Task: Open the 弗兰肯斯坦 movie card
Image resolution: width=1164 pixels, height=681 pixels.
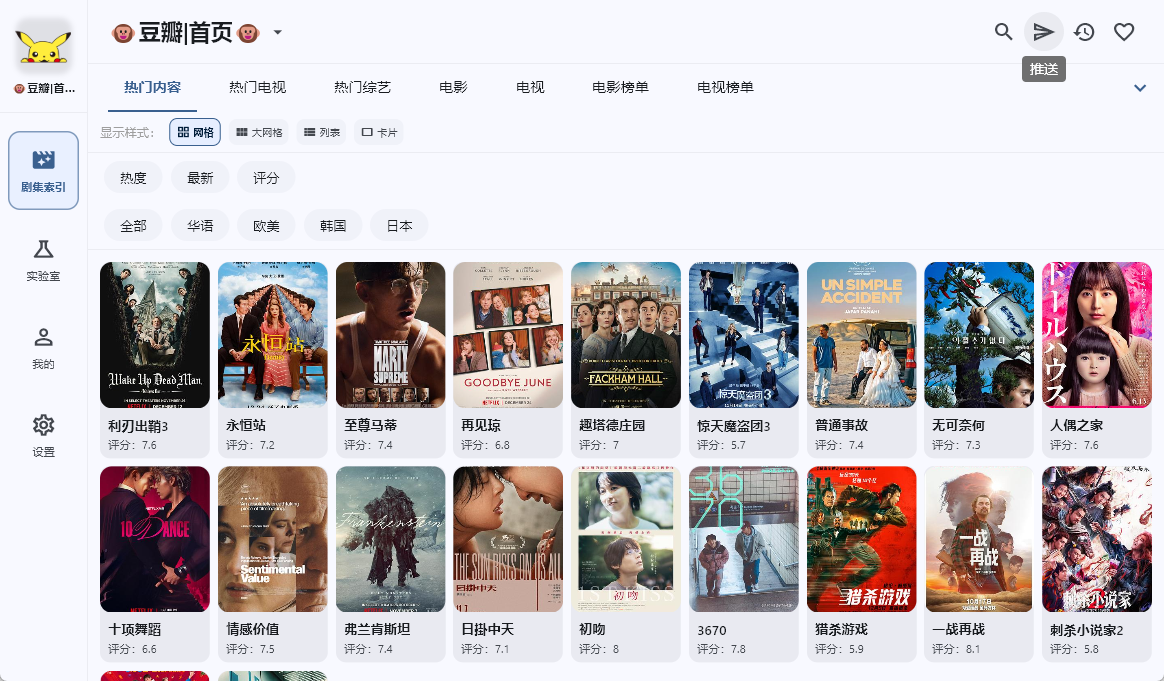Action: (x=390, y=563)
